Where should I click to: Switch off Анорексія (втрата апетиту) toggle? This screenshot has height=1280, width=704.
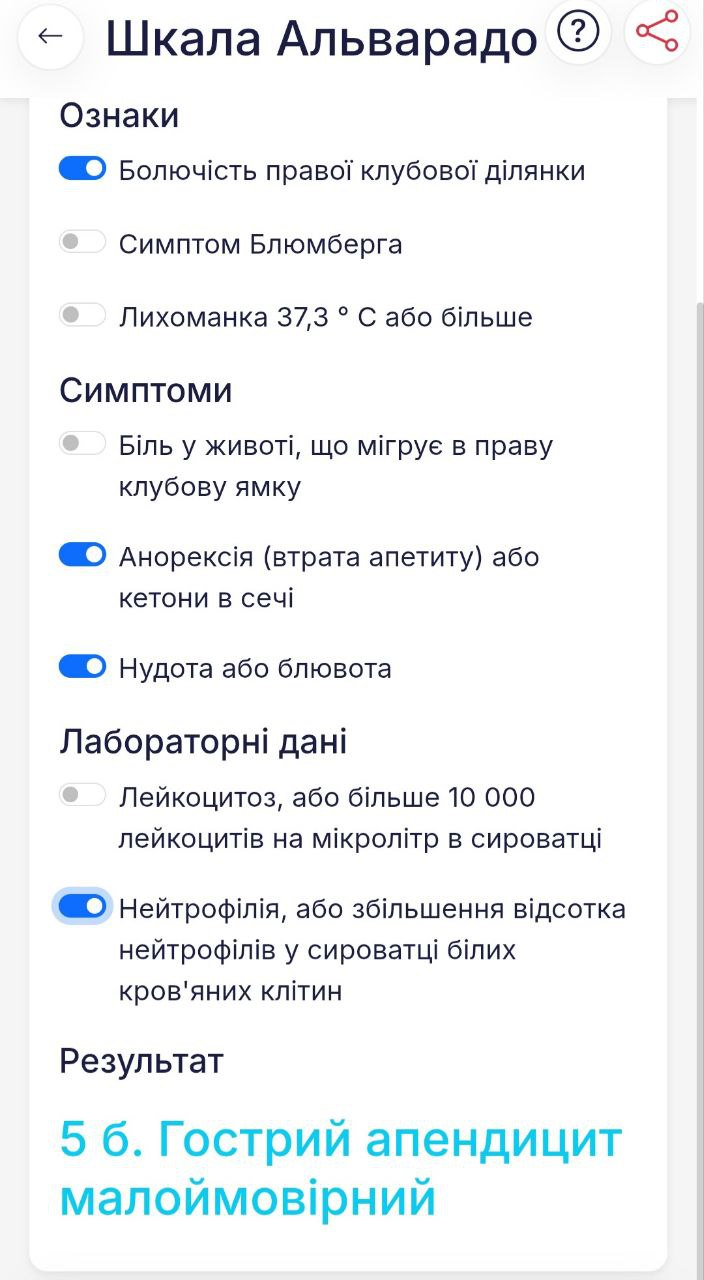tap(83, 554)
